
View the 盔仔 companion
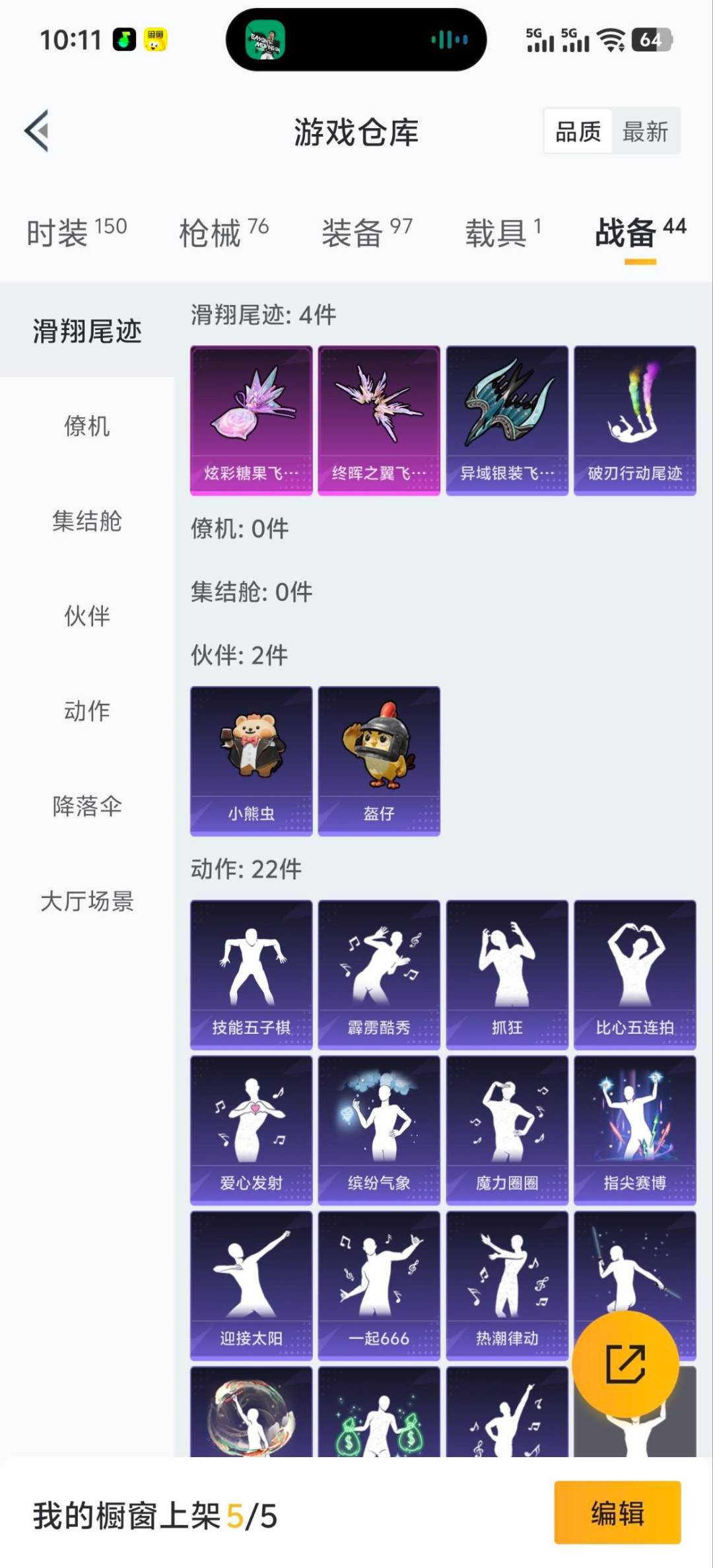coord(379,761)
